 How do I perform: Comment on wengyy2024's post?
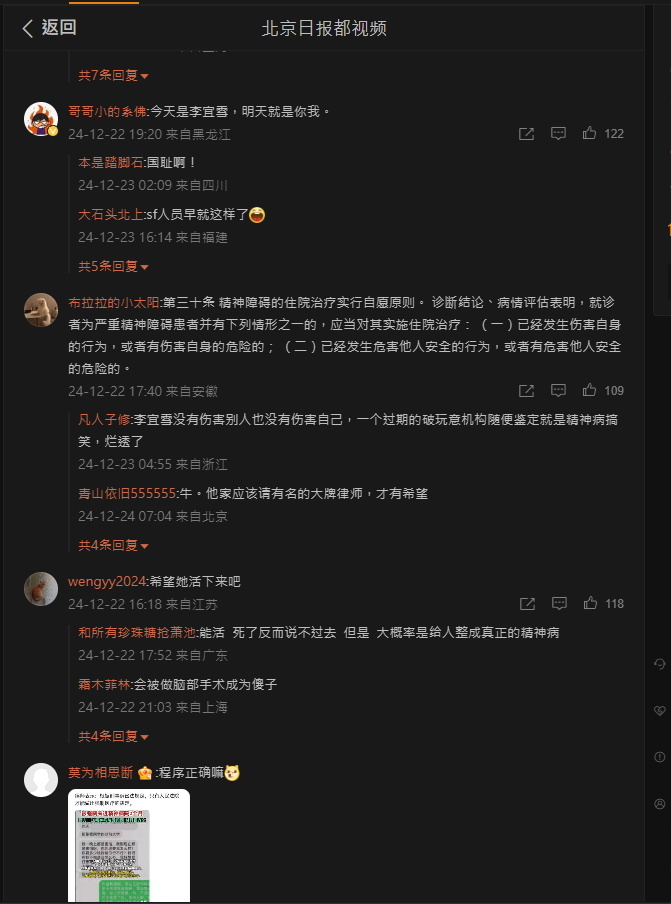559,603
